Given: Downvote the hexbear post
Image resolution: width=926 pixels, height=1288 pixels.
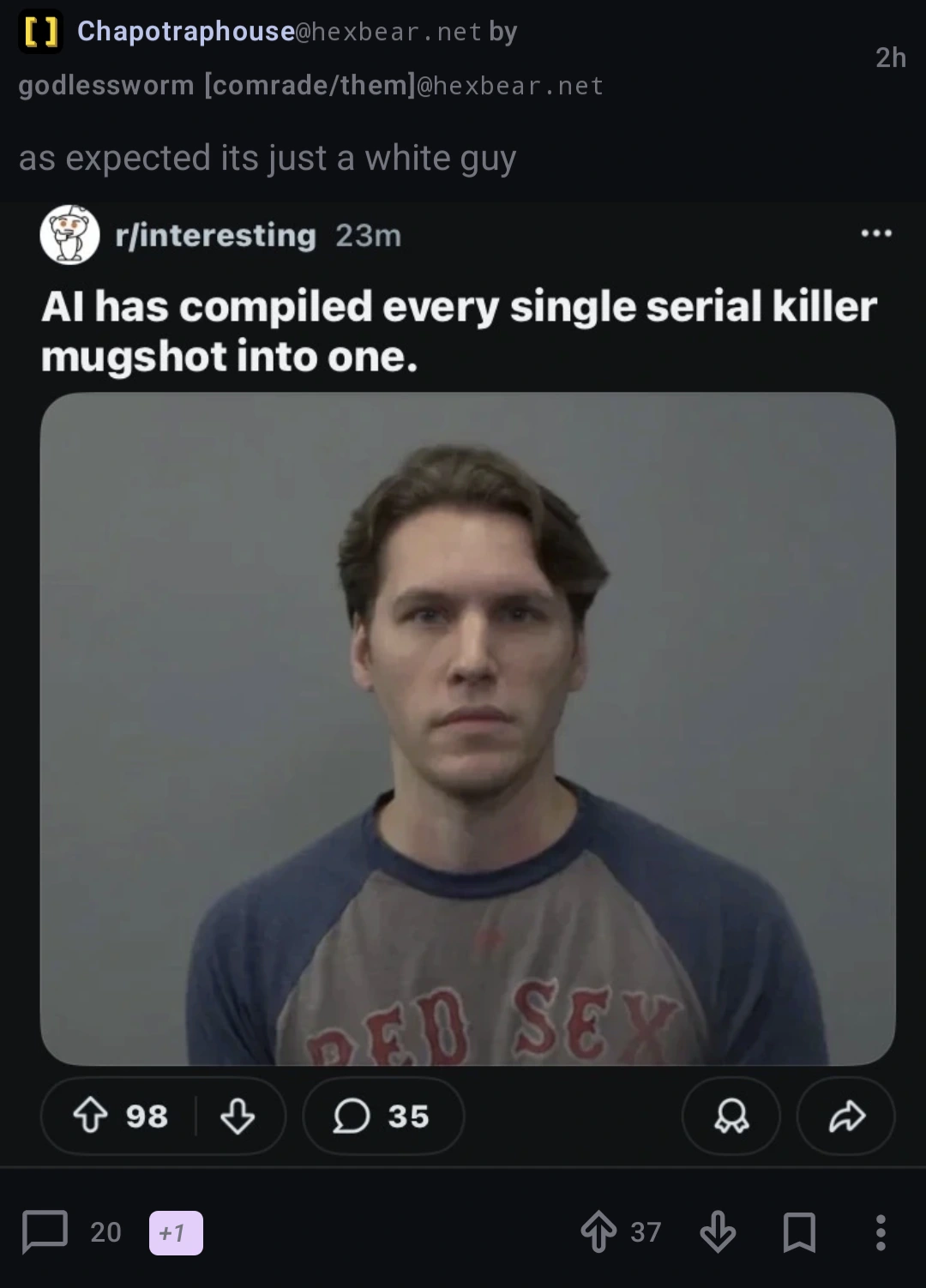Looking at the screenshot, I should (718, 1232).
